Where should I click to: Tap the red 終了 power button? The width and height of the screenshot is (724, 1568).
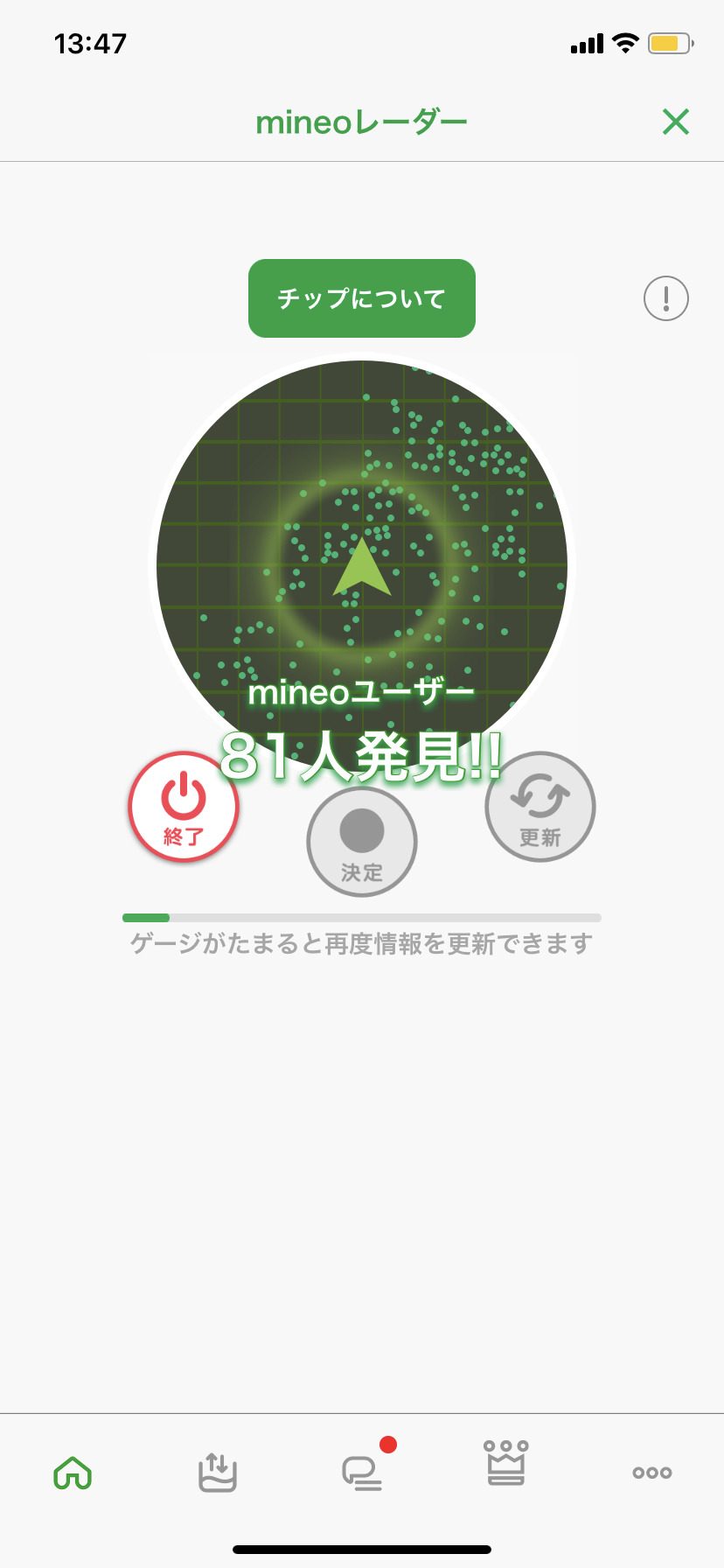pos(184,807)
